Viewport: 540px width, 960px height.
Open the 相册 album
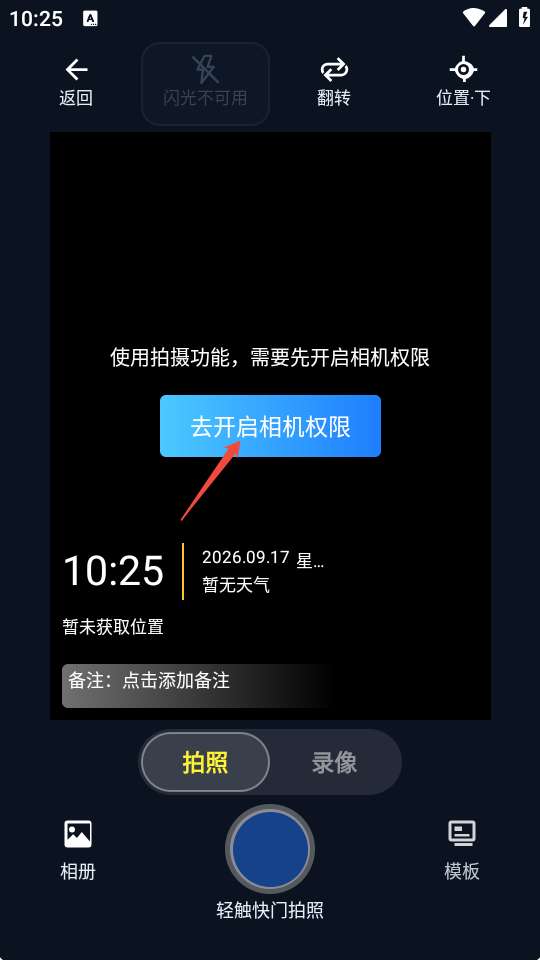(x=78, y=850)
